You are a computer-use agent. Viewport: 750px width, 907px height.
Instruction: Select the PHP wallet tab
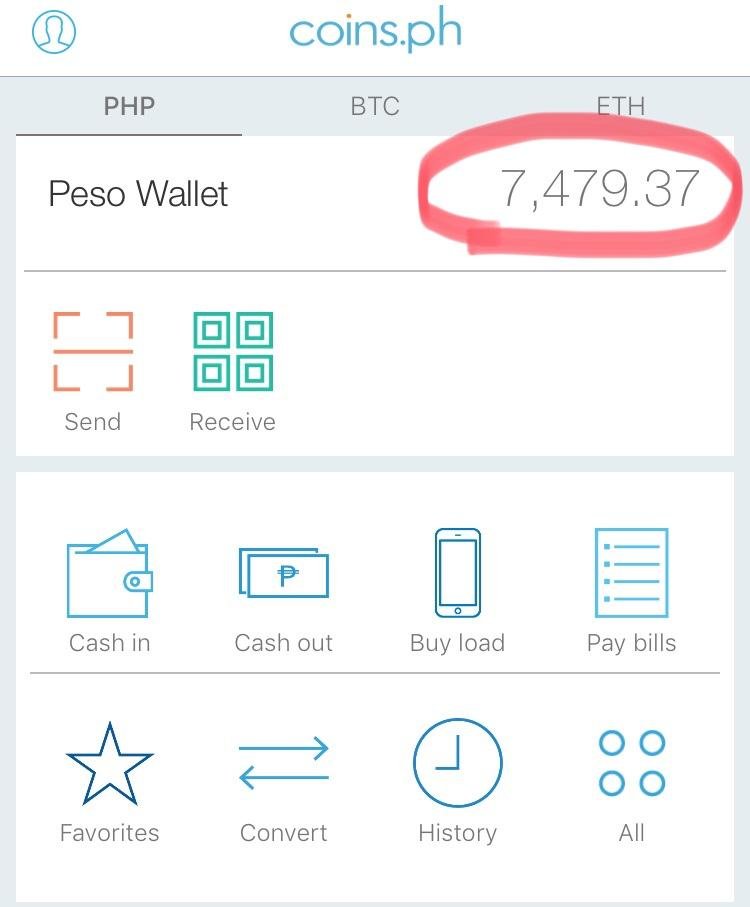[129, 106]
